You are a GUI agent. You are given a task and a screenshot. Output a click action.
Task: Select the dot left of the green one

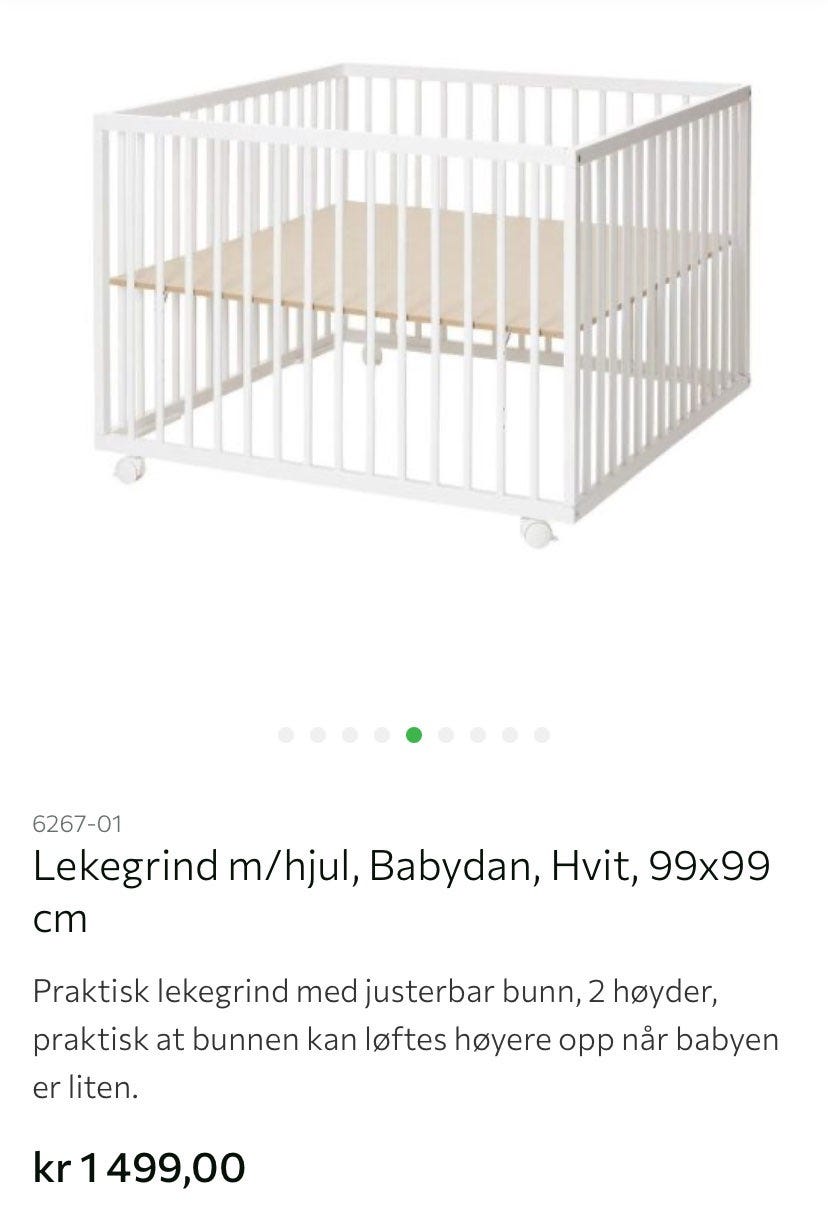pos(381,733)
